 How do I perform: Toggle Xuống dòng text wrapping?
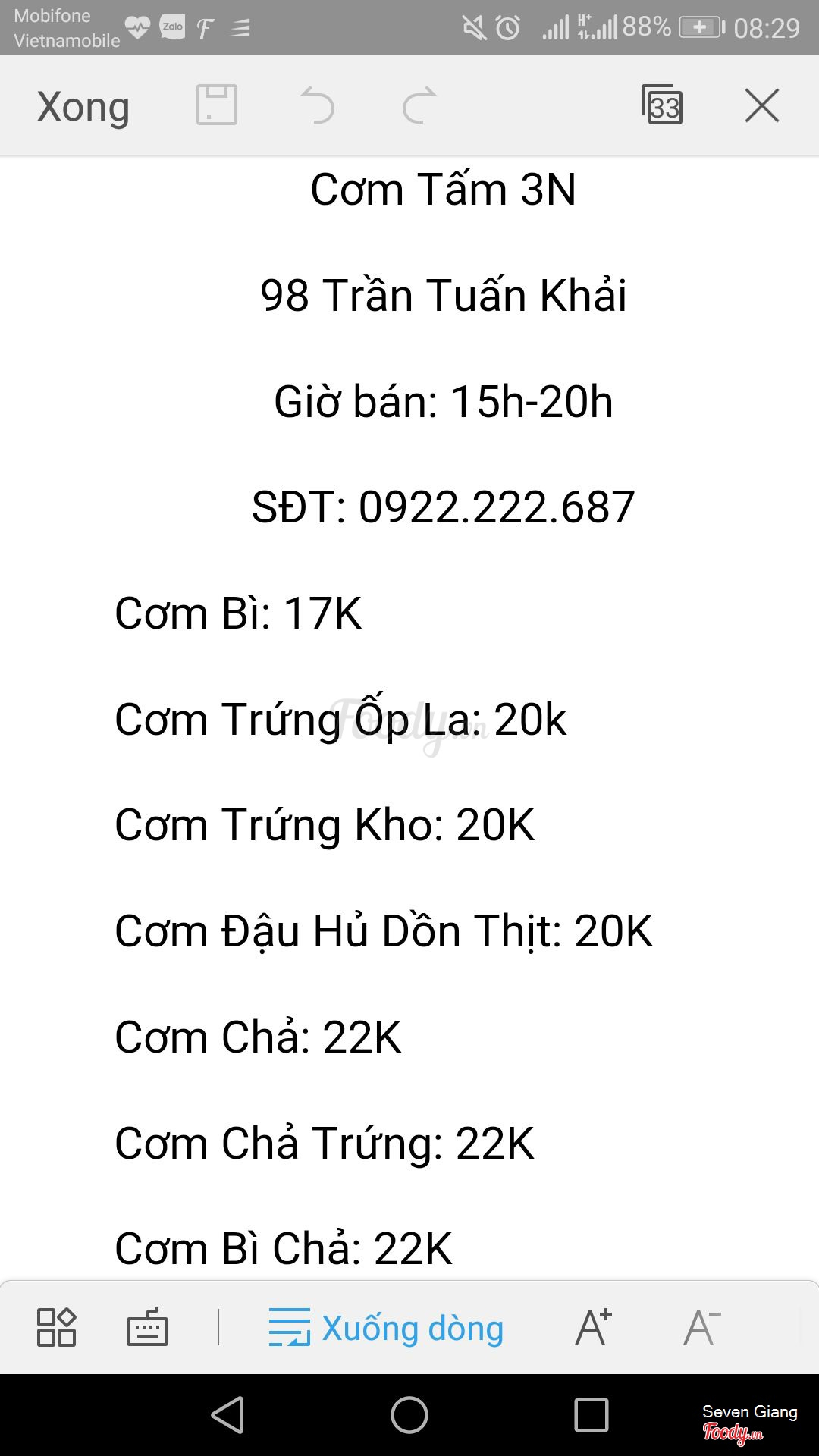click(x=386, y=1328)
